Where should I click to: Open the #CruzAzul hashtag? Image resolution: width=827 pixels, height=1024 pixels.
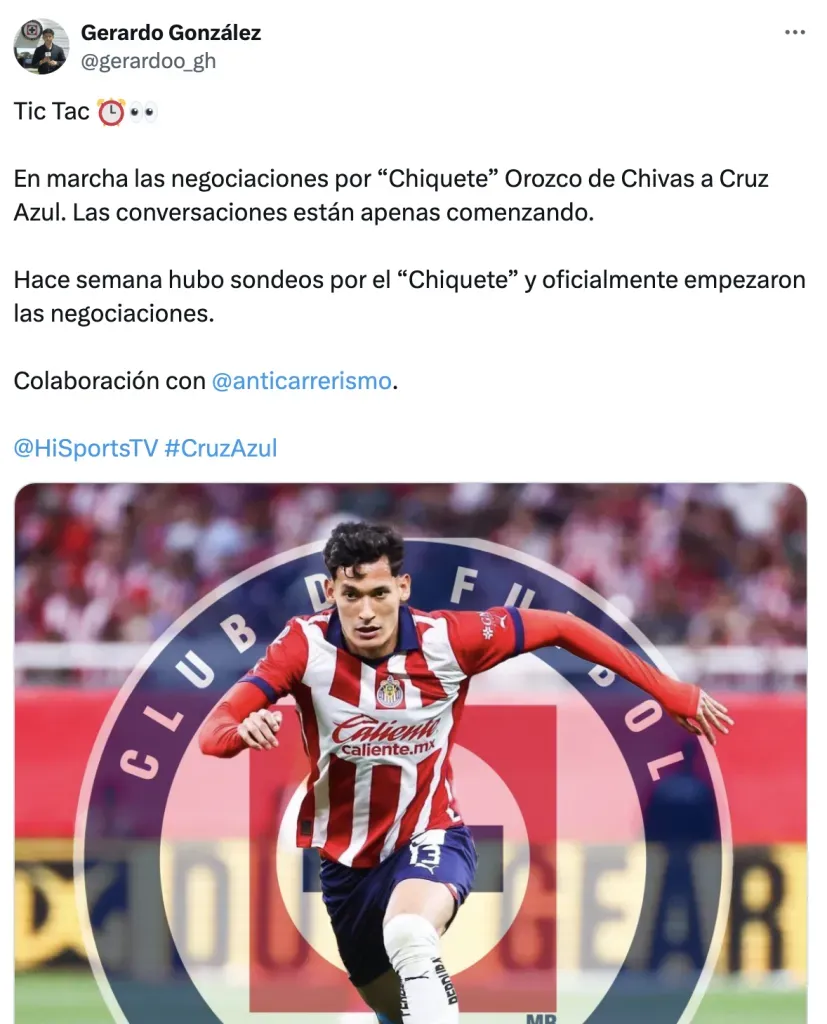click(x=220, y=448)
